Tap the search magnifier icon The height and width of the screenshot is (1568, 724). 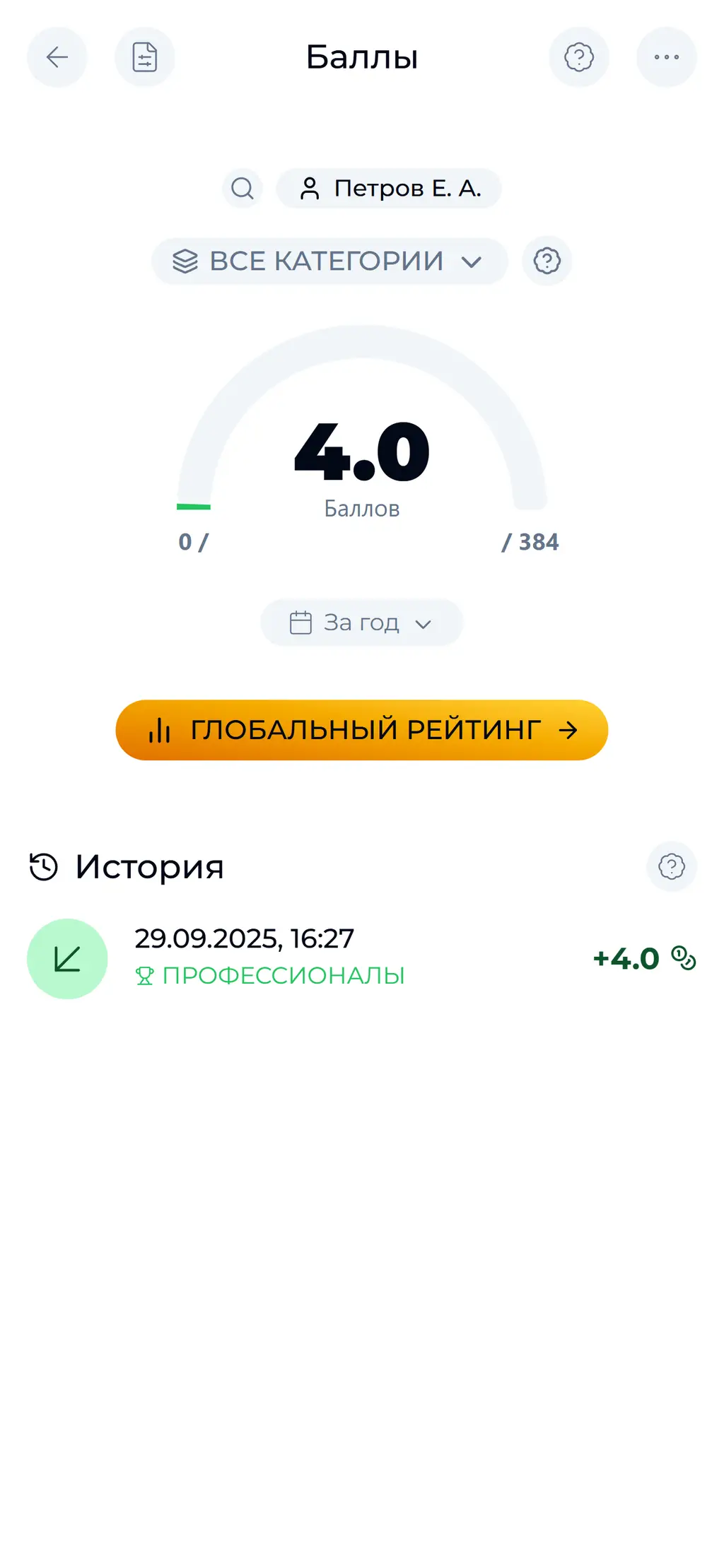tap(242, 189)
